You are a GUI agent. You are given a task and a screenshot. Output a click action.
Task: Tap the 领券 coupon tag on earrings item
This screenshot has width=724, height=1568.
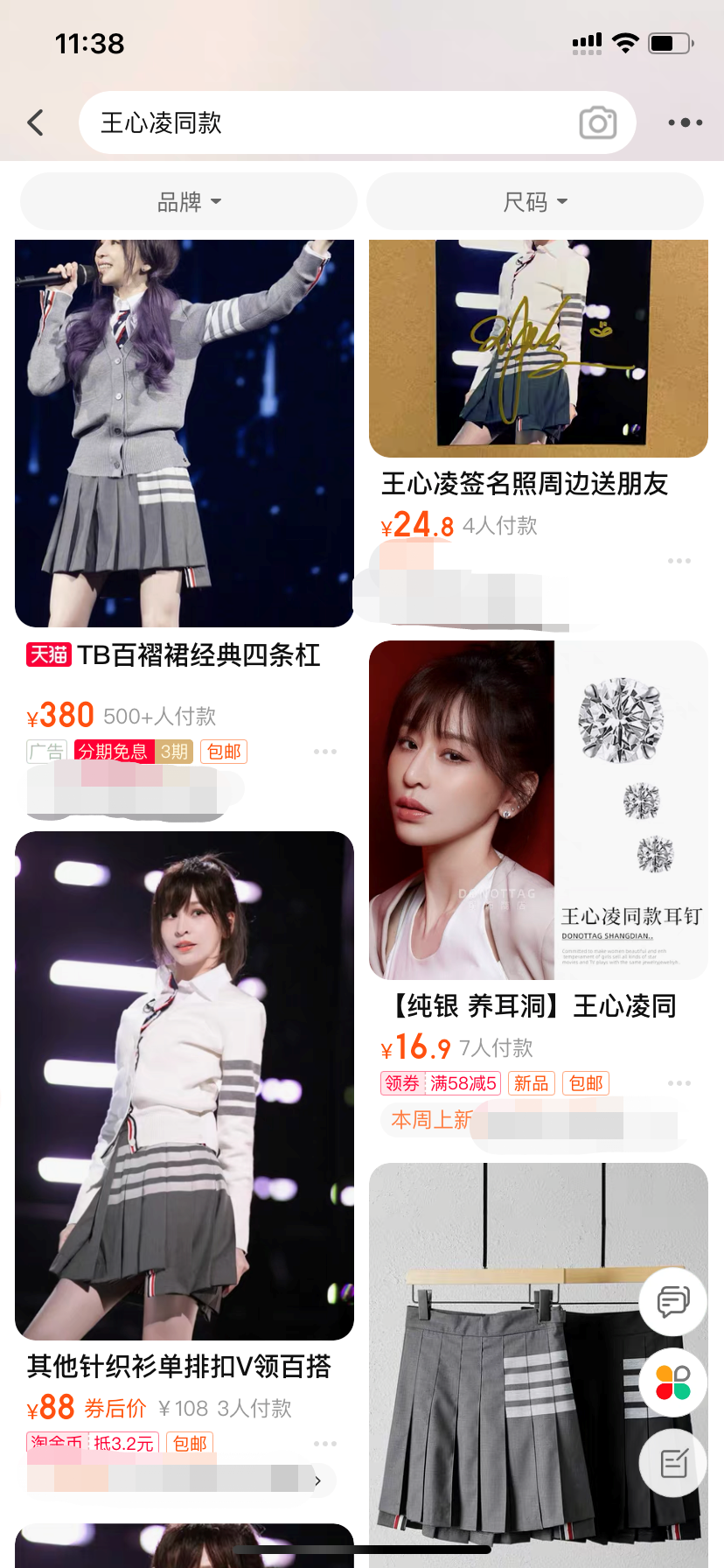pos(400,1082)
